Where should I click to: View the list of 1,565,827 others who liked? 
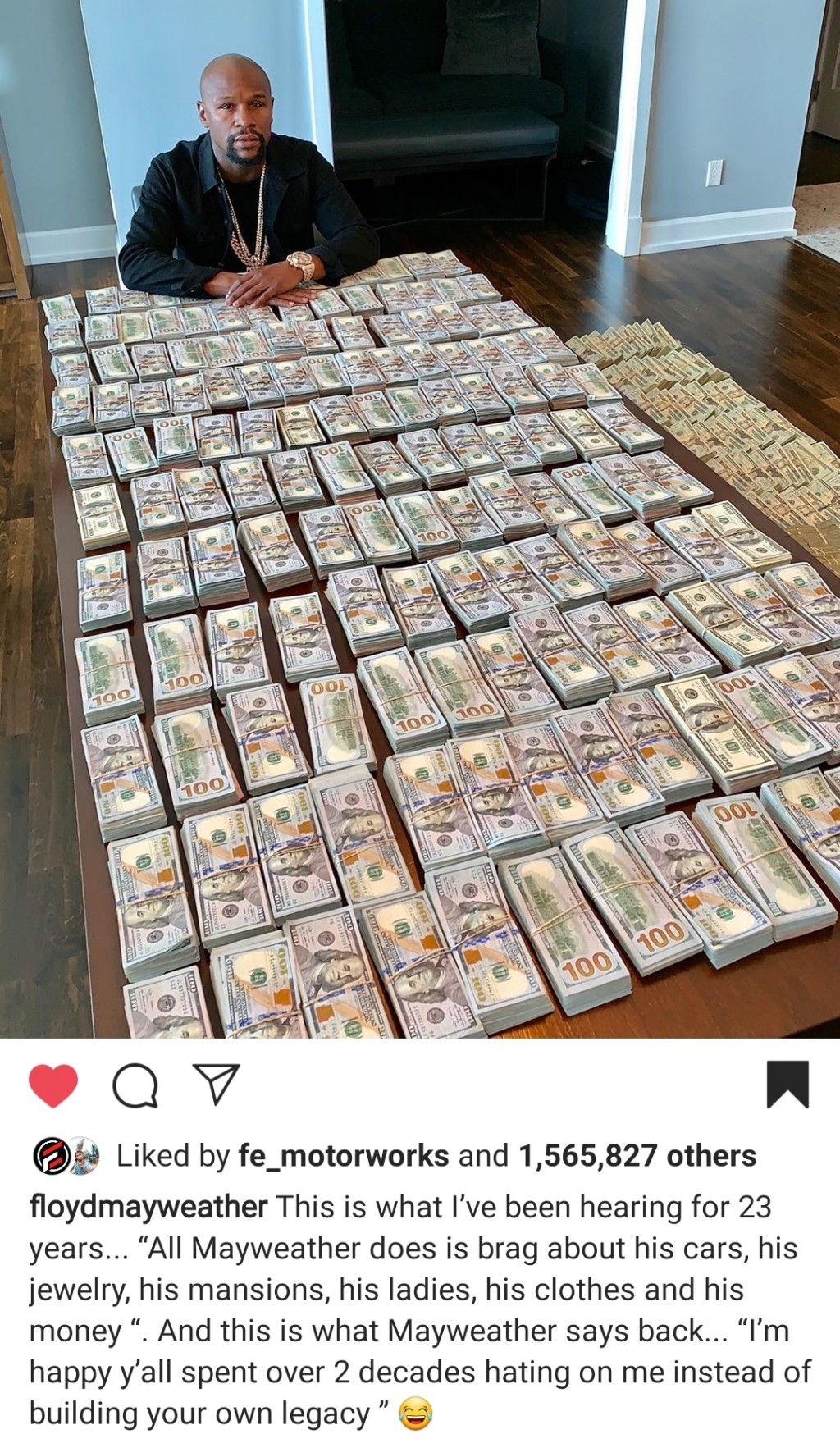[637, 1155]
